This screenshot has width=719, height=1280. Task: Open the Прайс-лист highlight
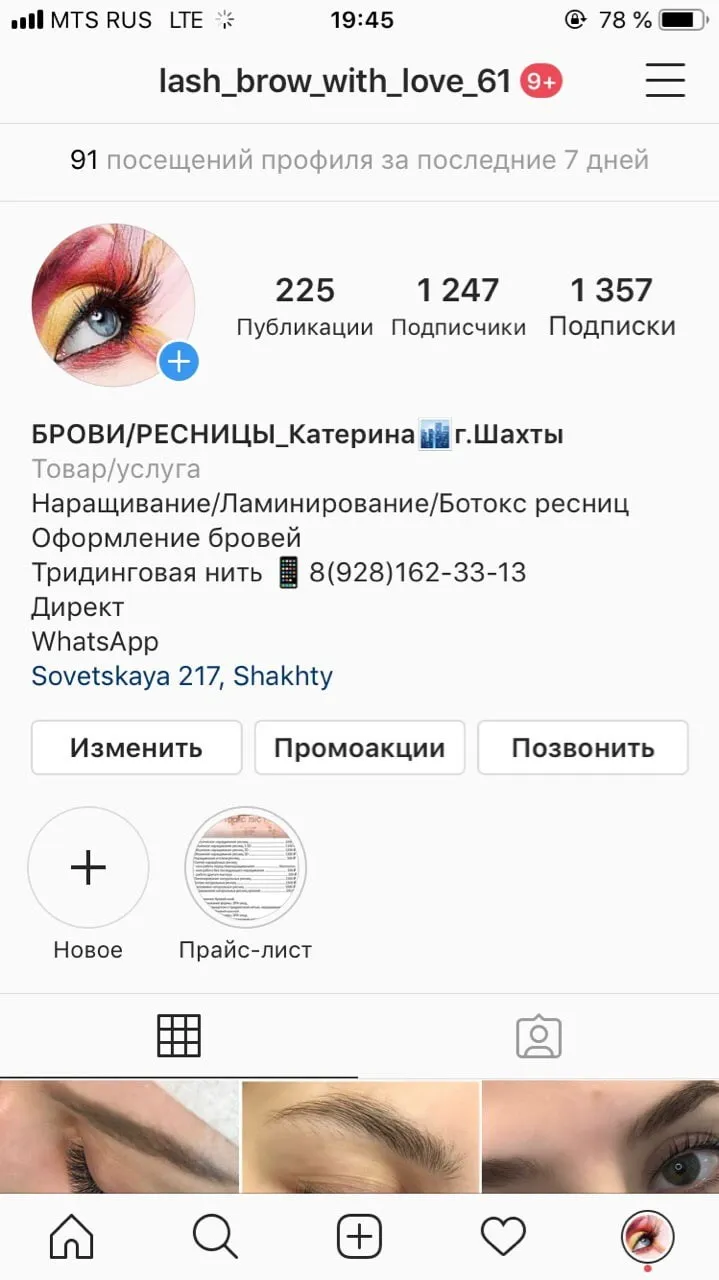click(x=246, y=868)
